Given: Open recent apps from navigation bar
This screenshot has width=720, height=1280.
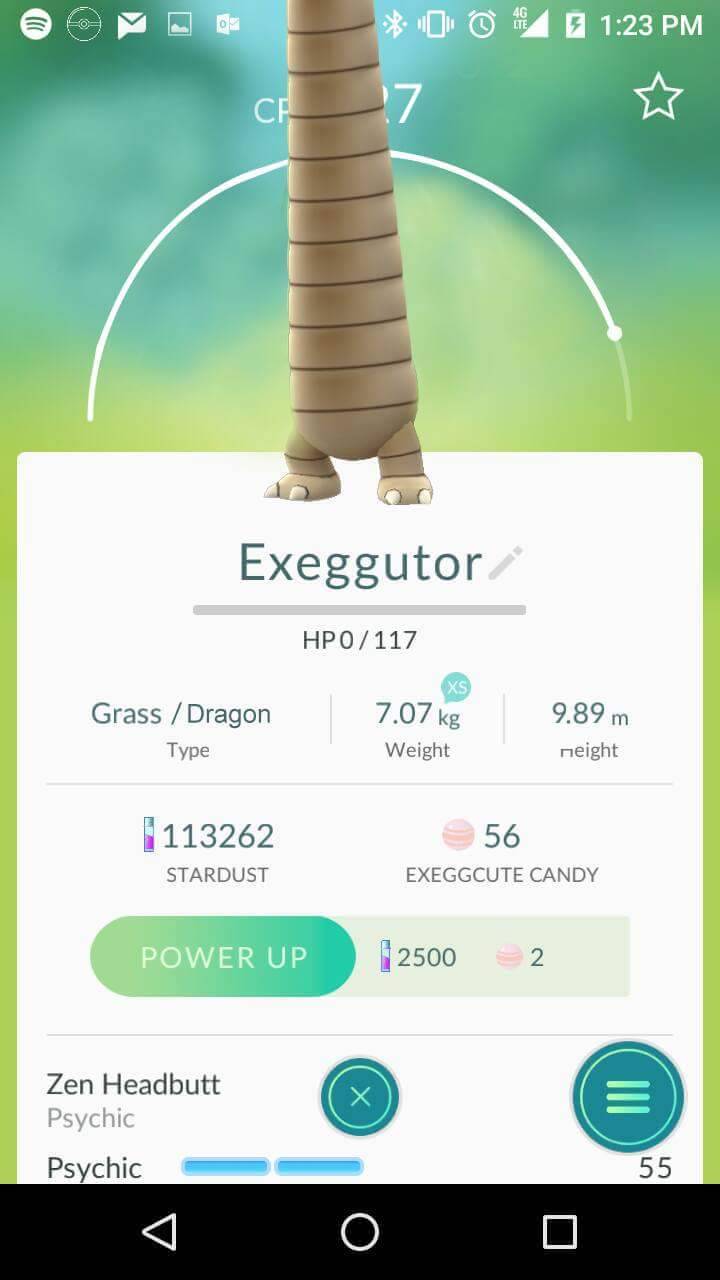Looking at the screenshot, I should 560,1232.
